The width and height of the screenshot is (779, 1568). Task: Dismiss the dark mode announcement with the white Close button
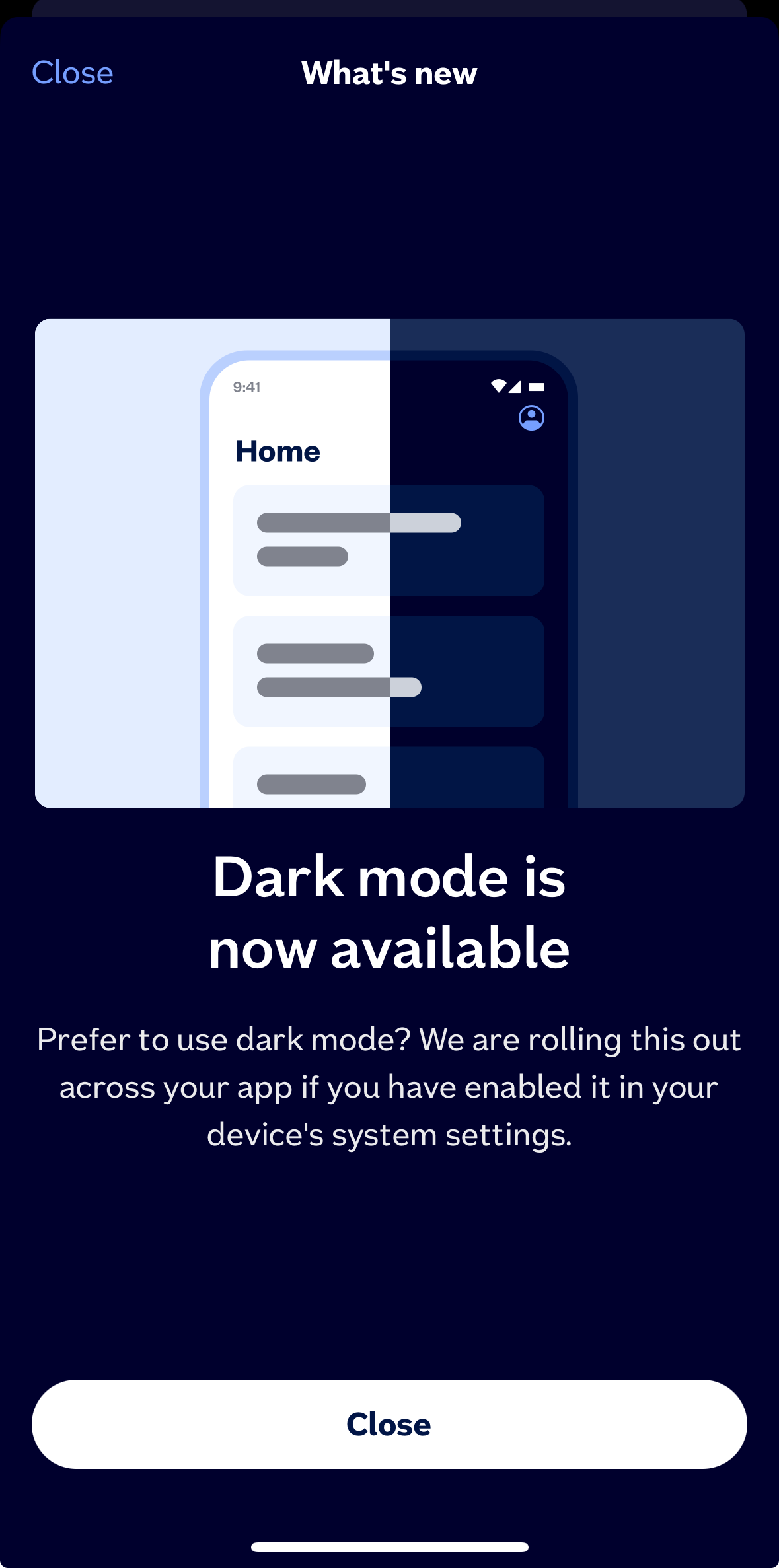click(389, 1424)
